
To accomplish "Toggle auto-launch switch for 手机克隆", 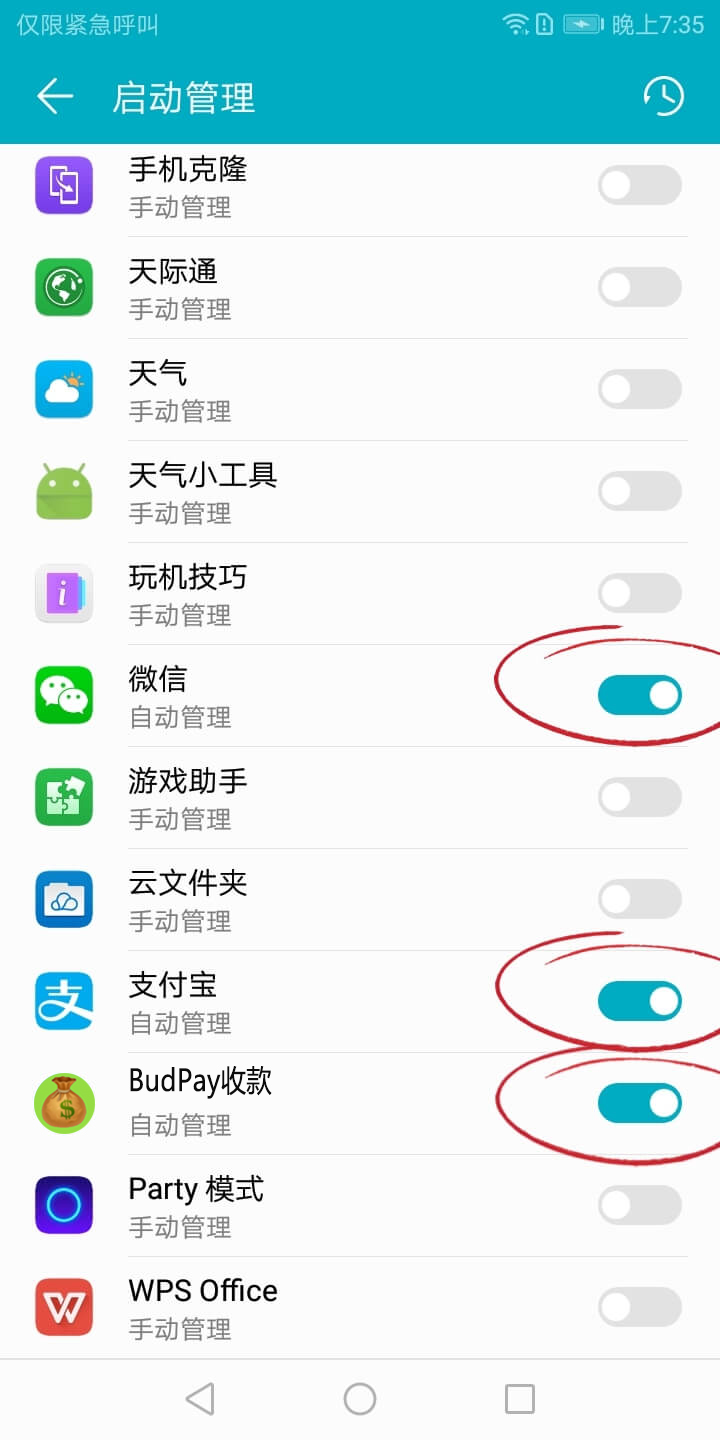I will (639, 185).
